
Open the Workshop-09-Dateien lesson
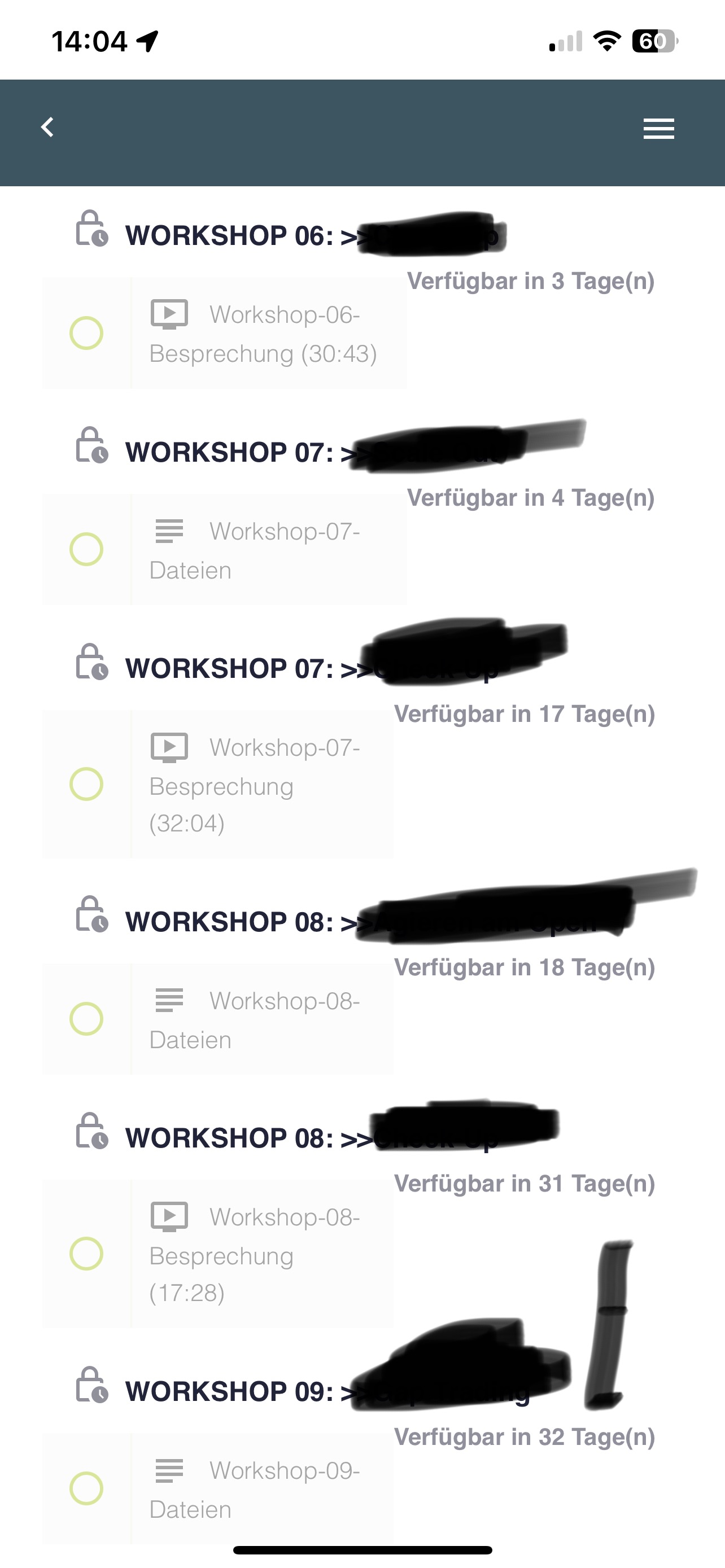pos(218,1488)
